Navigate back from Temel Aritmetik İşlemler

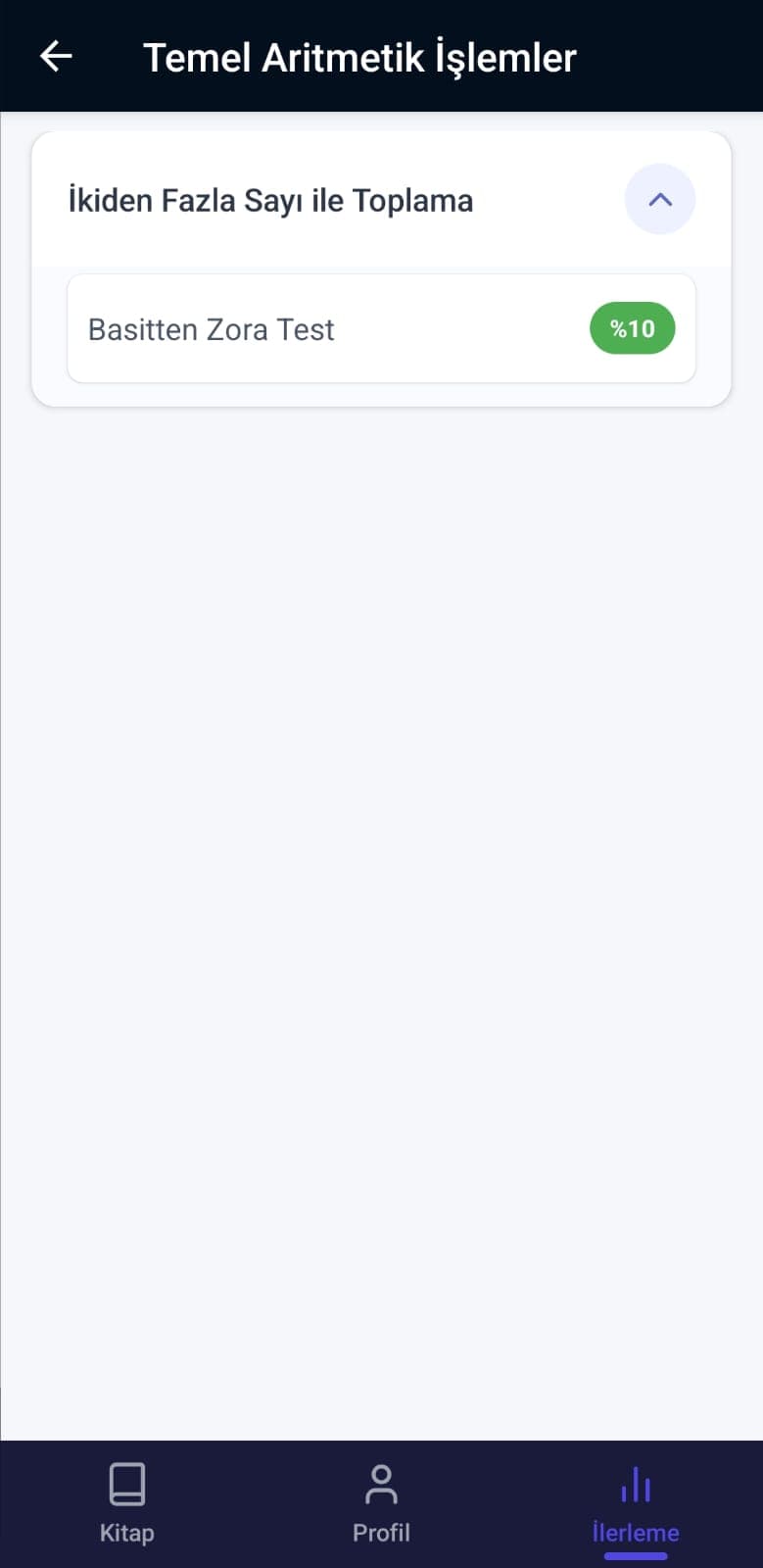click(x=55, y=56)
